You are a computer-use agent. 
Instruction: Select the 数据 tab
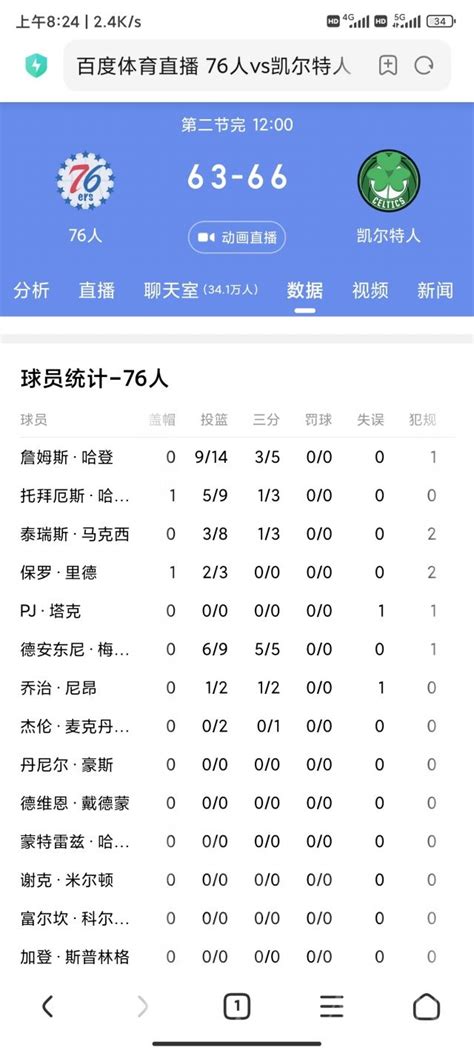305,290
